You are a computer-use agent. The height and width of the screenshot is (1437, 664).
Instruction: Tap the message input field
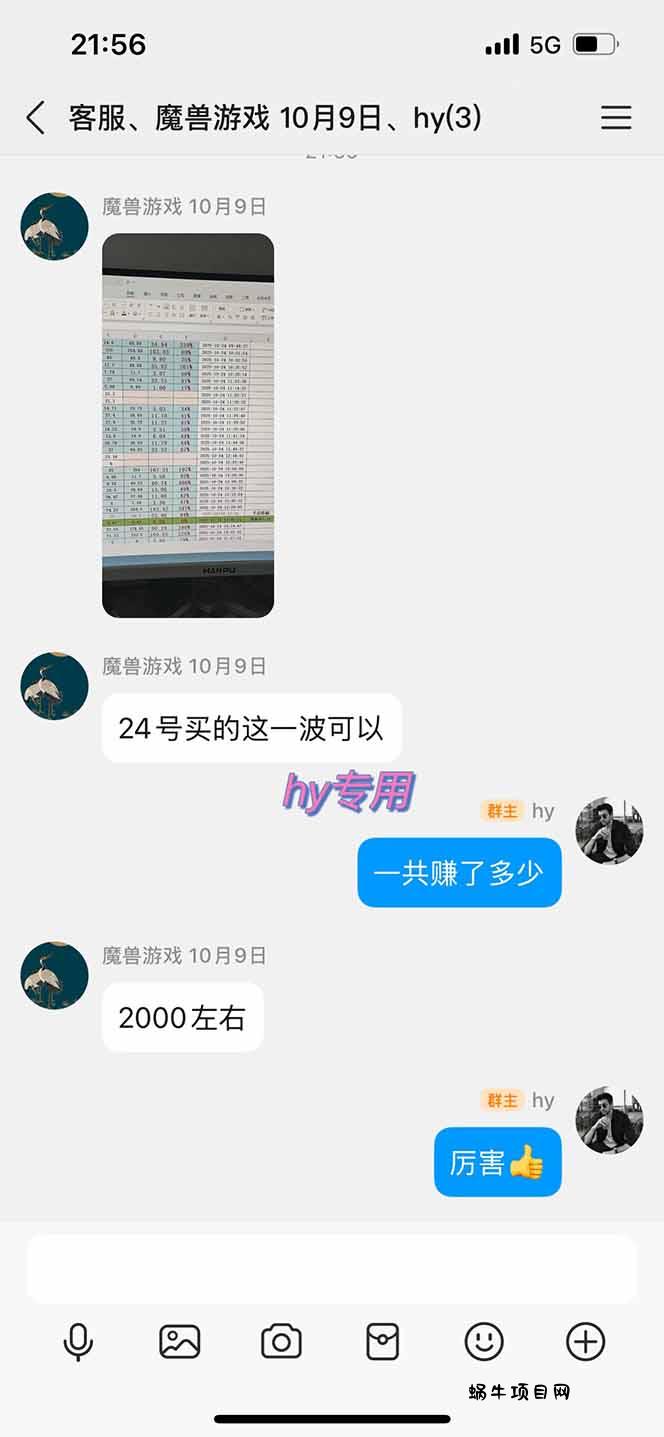(331, 1268)
